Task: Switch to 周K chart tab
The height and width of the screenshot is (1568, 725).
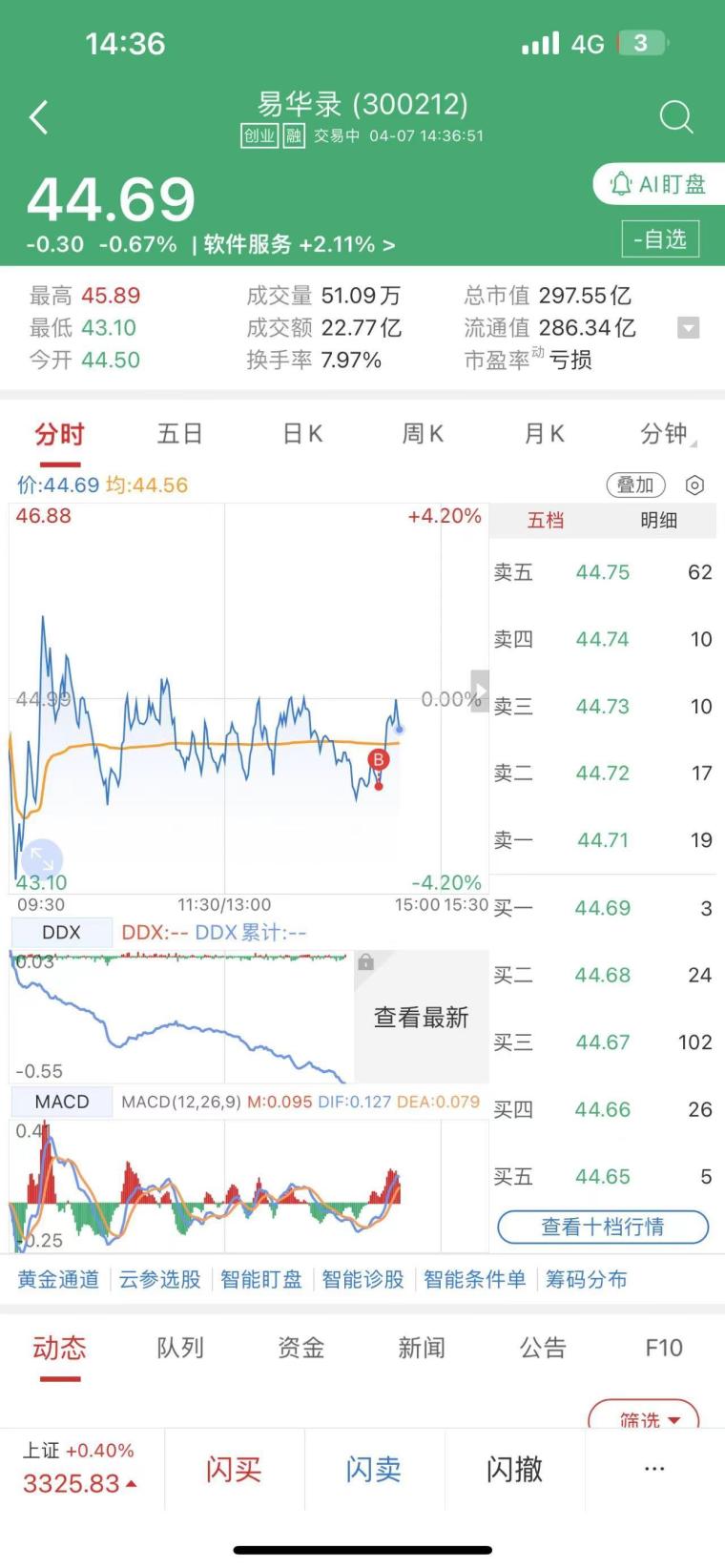Action: [423, 434]
